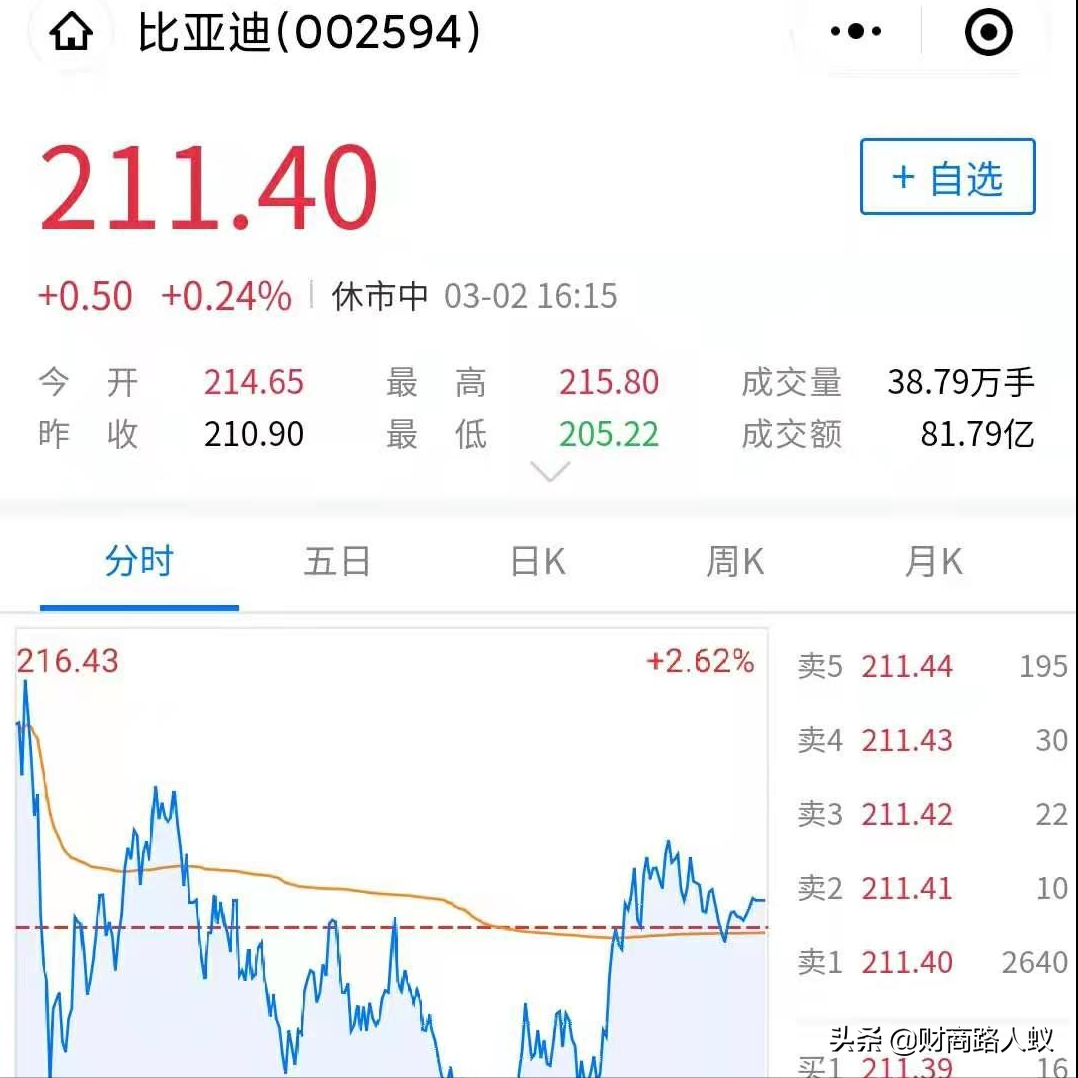Switch to the 五日 chart tab
Image resolution: width=1078 pixels, height=1078 pixels.
coord(338,562)
